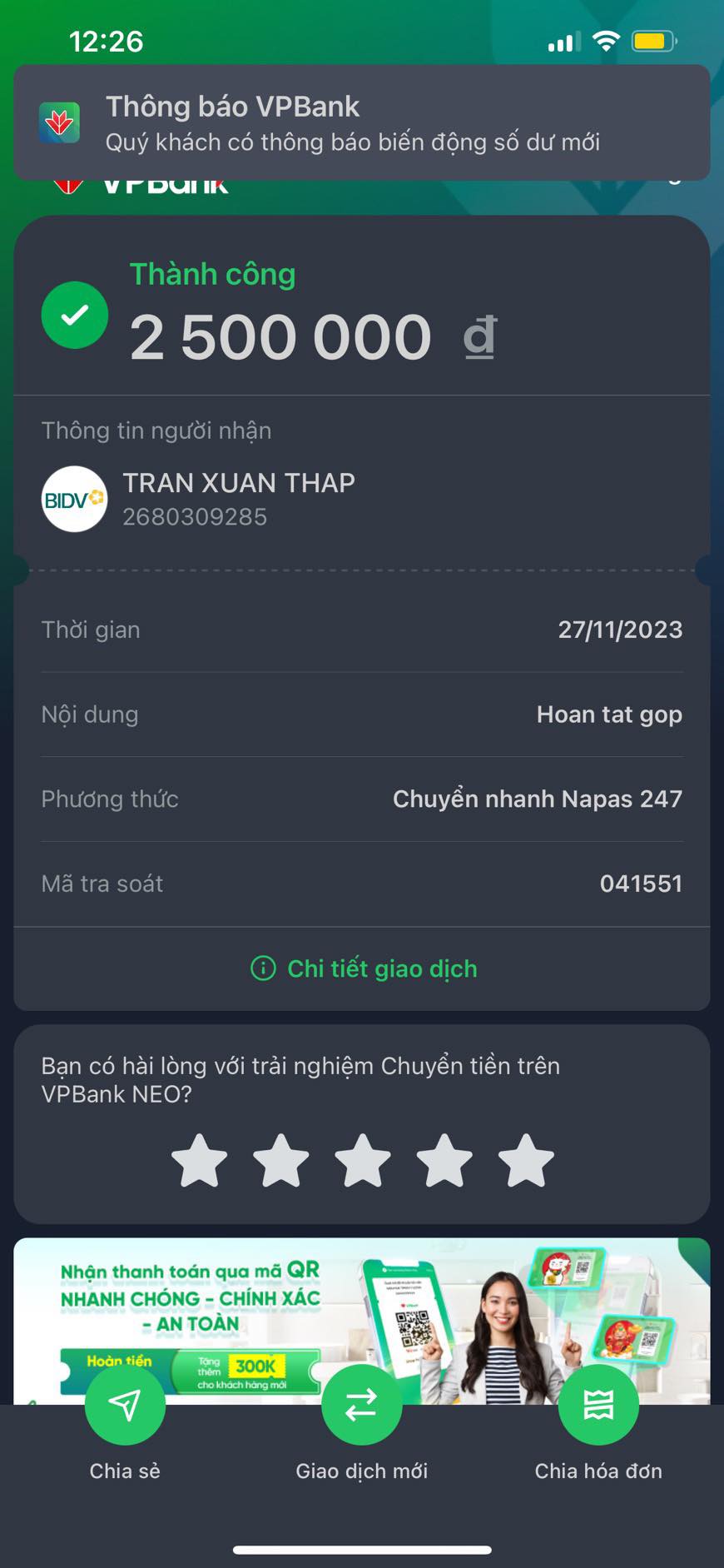The width and height of the screenshot is (724, 1568).
Task: Select the third rating star
Action: (363, 1160)
